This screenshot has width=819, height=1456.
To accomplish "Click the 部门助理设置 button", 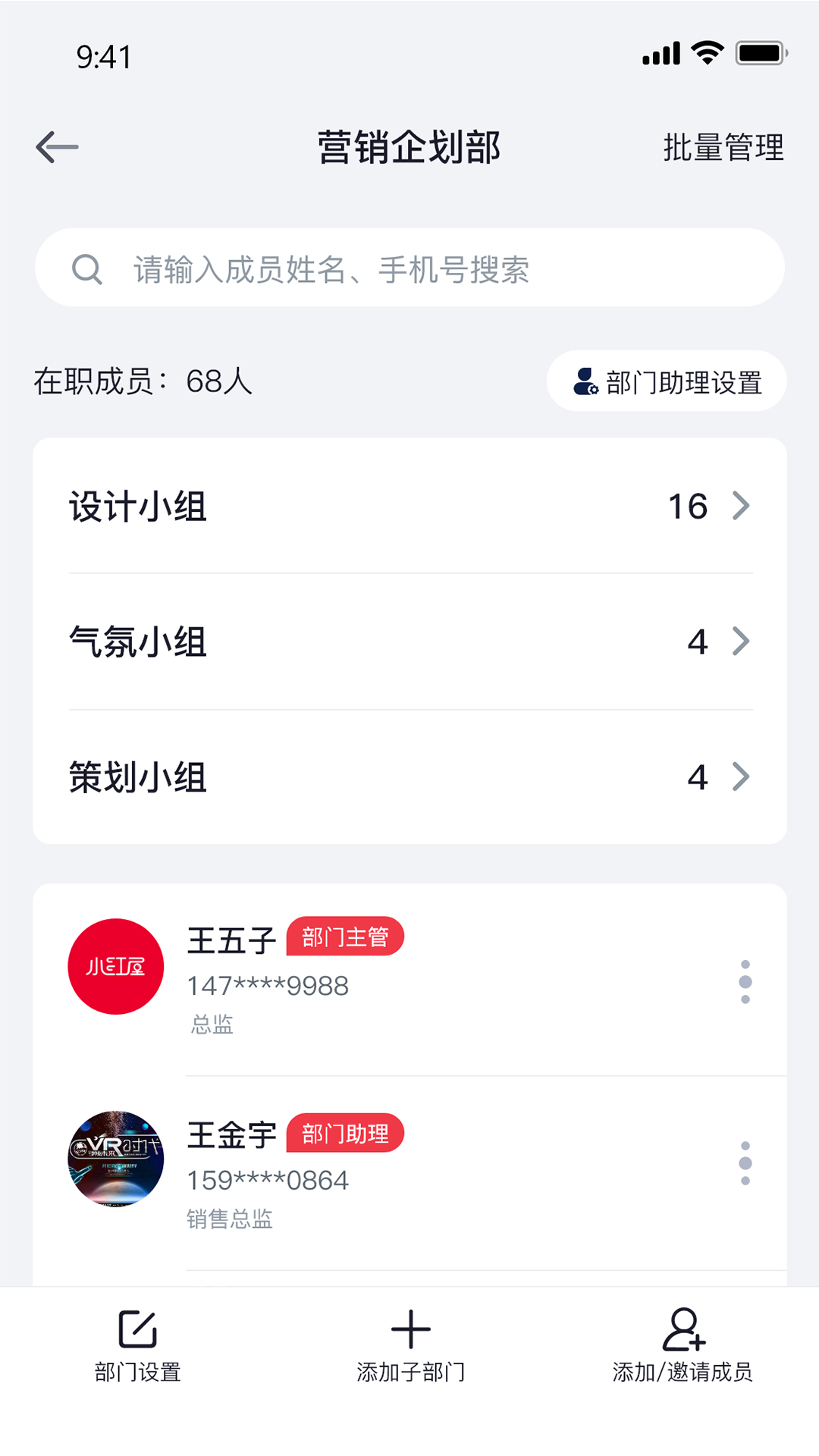I will pos(667,382).
